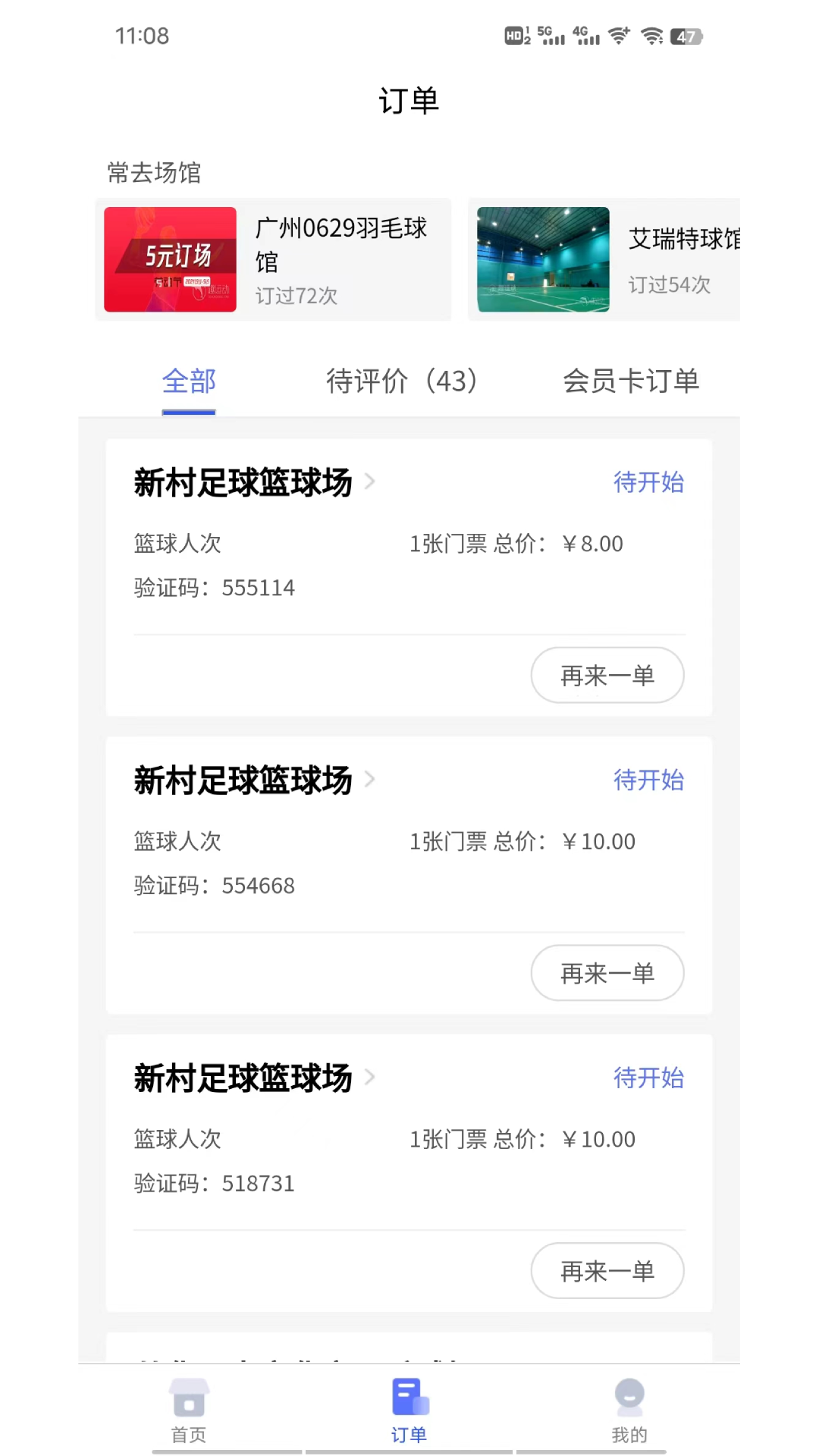Open the 5元订场 promo thumbnail
Image resolution: width=819 pixels, height=1456 pixels.
[170, 259]
